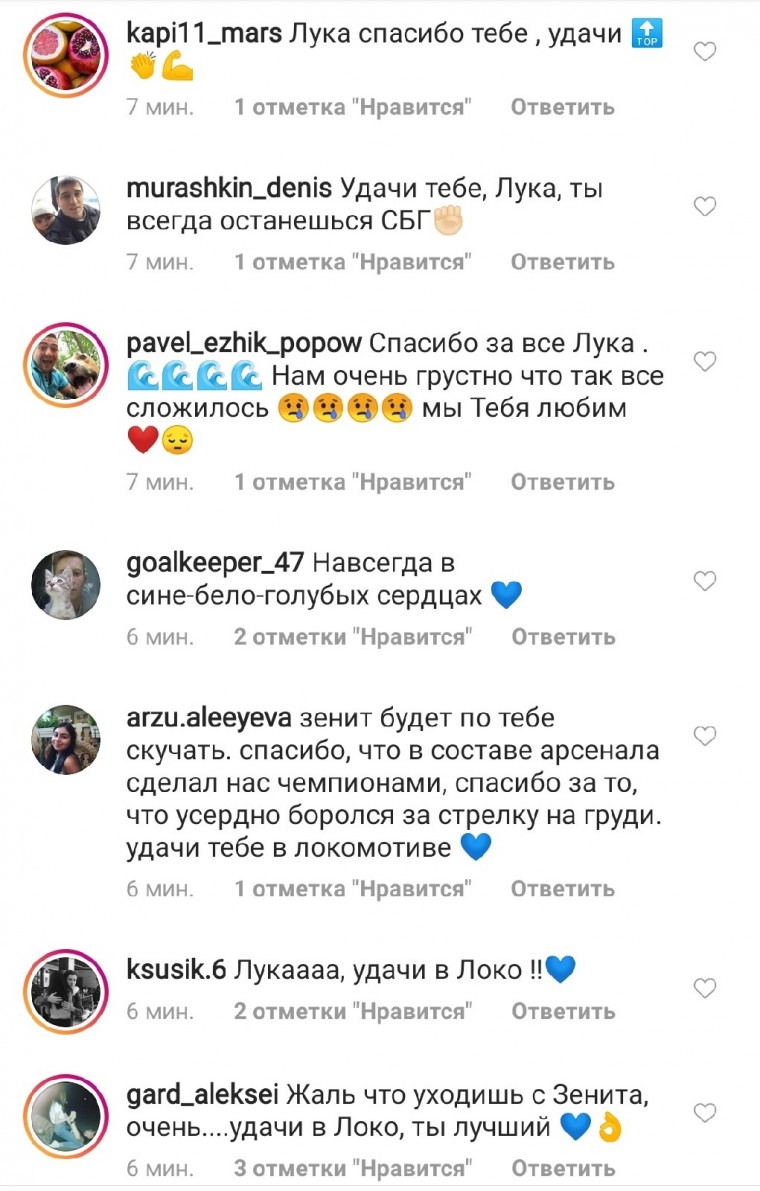Reply to pavel_ezhik_popow's comment
This screenshot has width=760, height=1191.
pos(562,482)
